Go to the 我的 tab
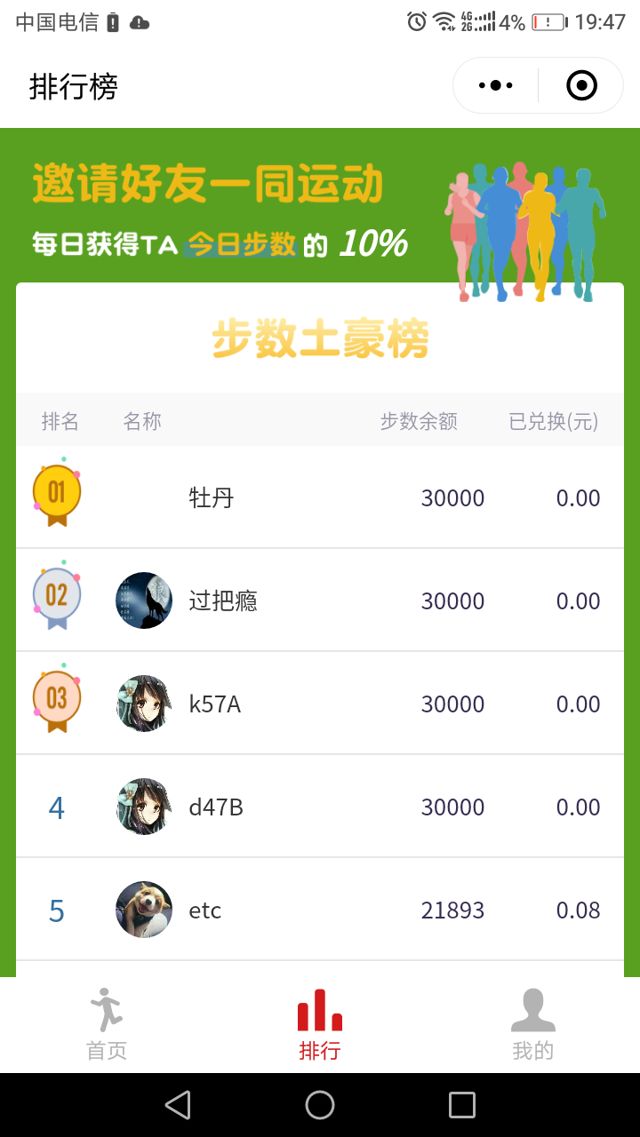Screen dimensions: 640x1137 coord(532,1024)
